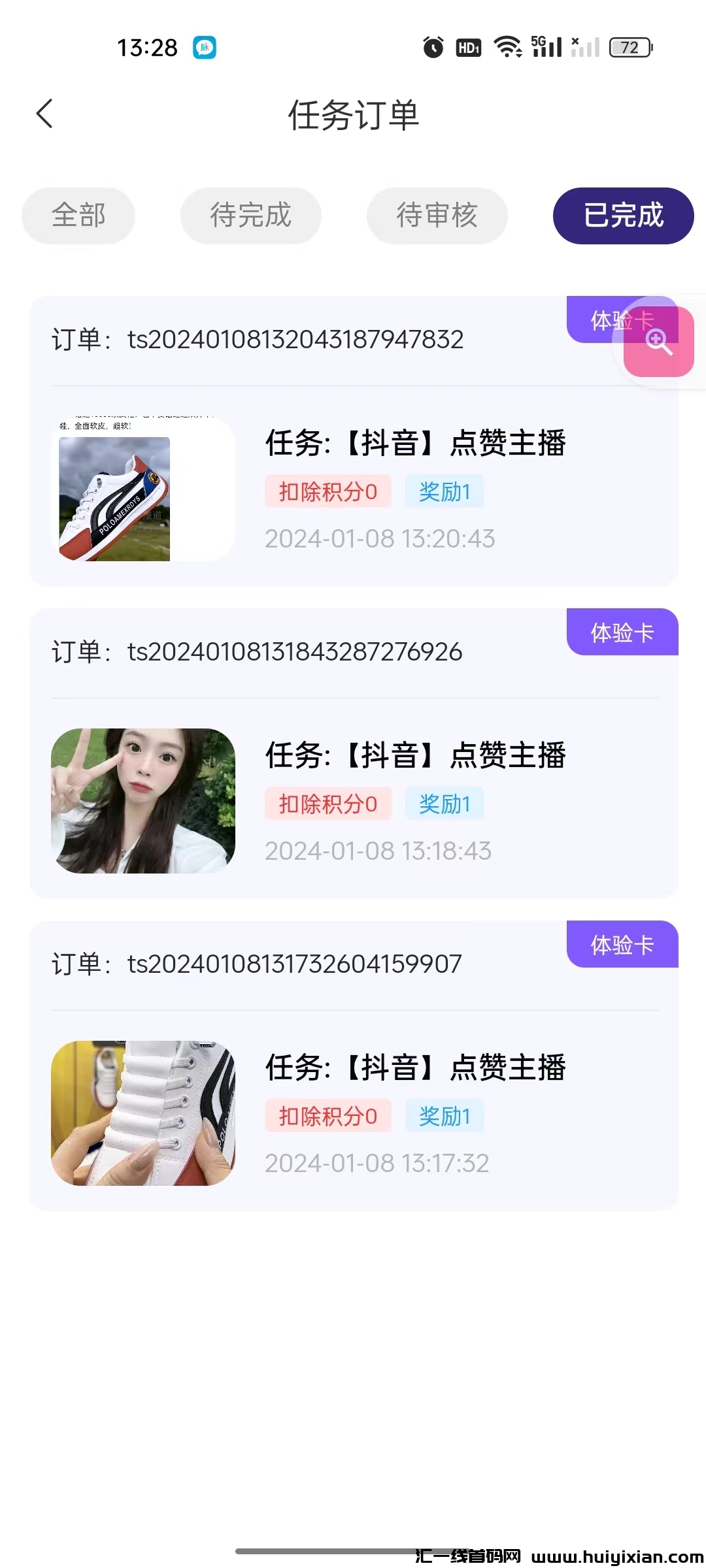Screen dimensions: 706x1568
Task: Tap the blue 脉 app icon in status bar
Action: (203, 48)
